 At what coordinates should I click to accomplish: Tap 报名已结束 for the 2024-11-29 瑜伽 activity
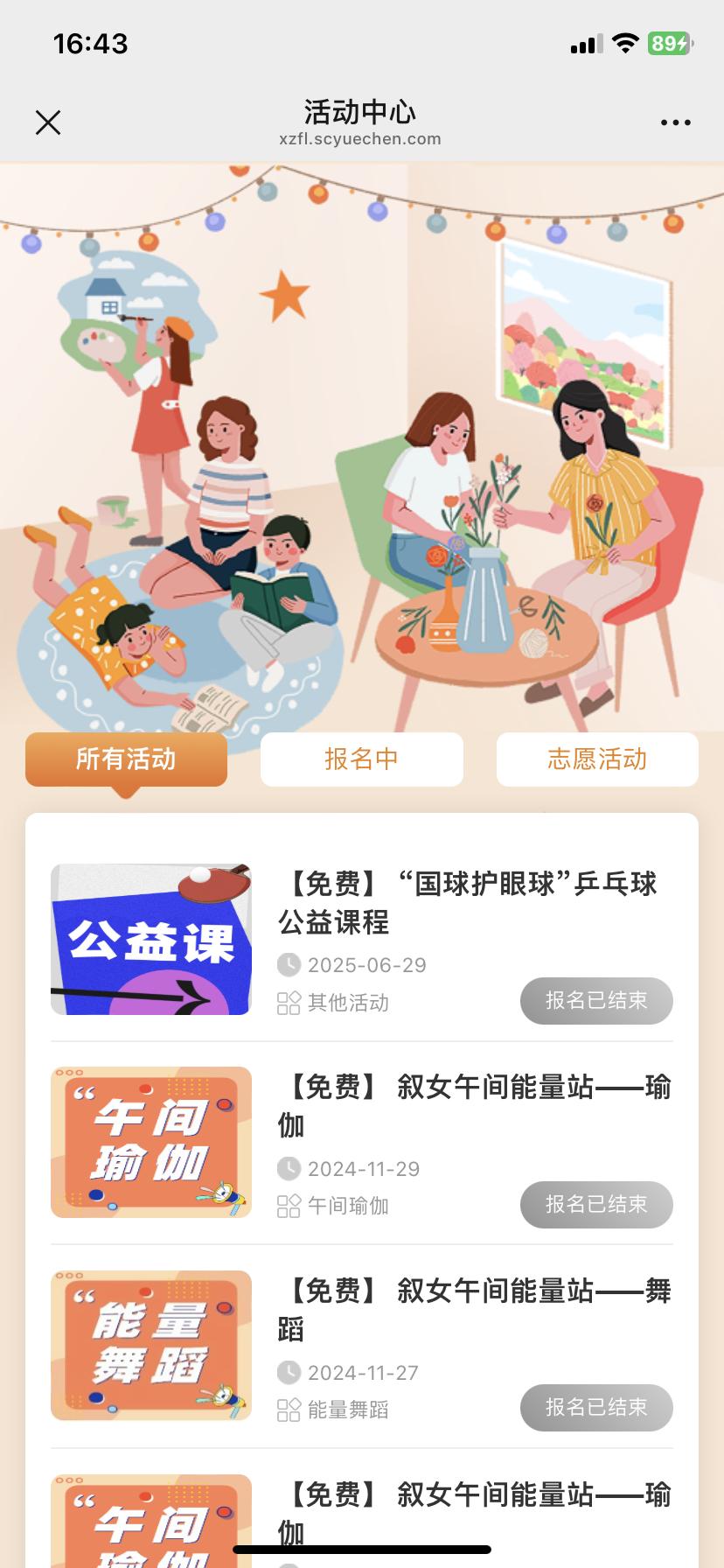pyautogui.click(x=596, y=1204)
